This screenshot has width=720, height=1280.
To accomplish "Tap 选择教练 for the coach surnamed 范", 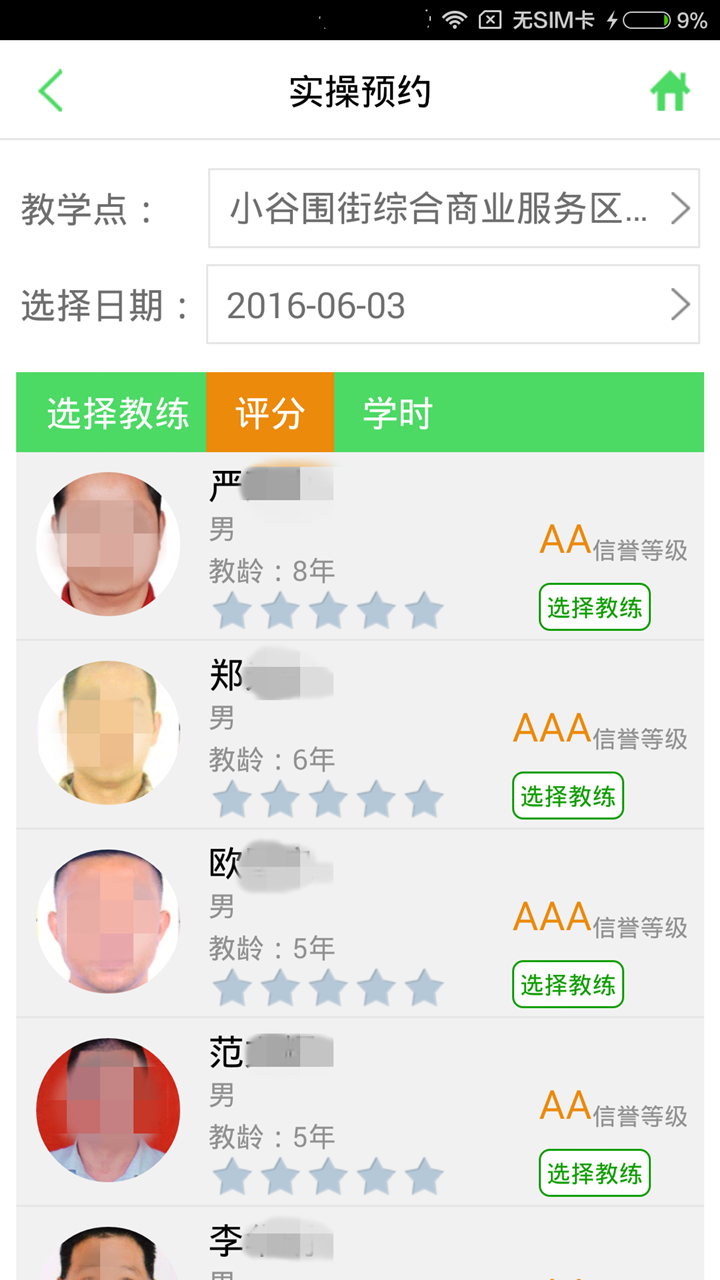I will click(x=594, y=1173).
